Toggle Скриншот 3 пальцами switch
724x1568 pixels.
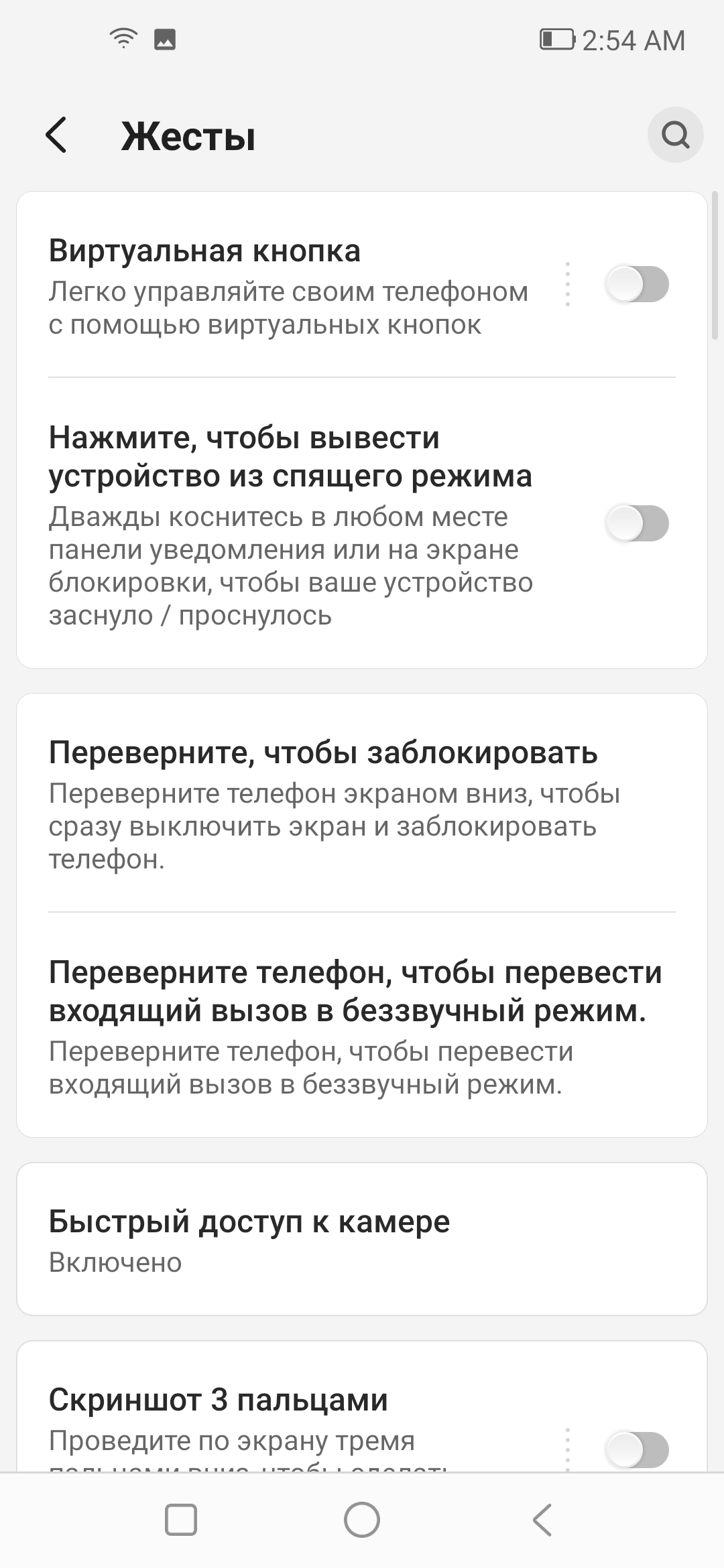pyautogui.click(x=636, y=1450)
